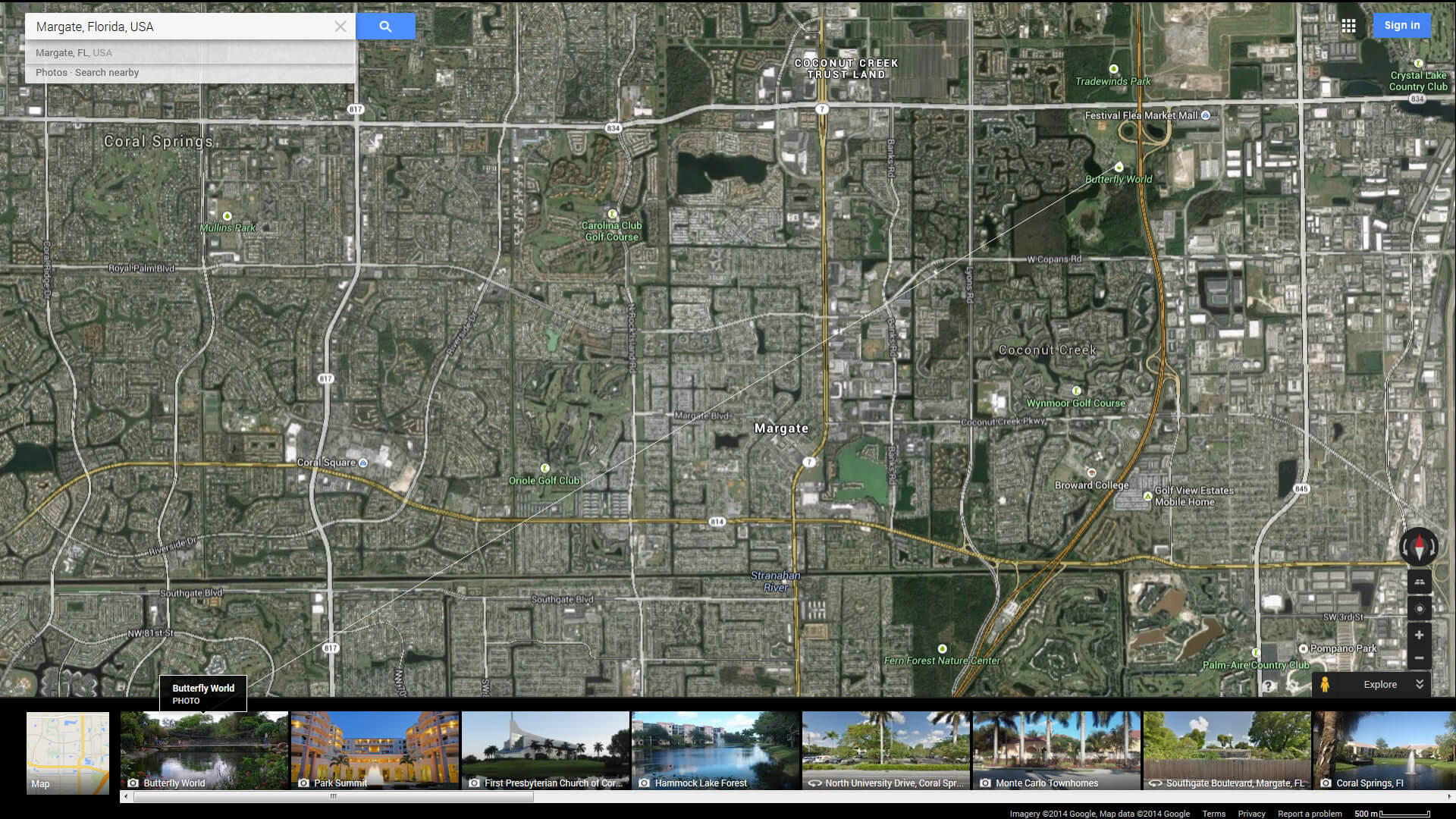View First Presbyterian Church photo
1456x819 pixels.
(x=545, y=751)
